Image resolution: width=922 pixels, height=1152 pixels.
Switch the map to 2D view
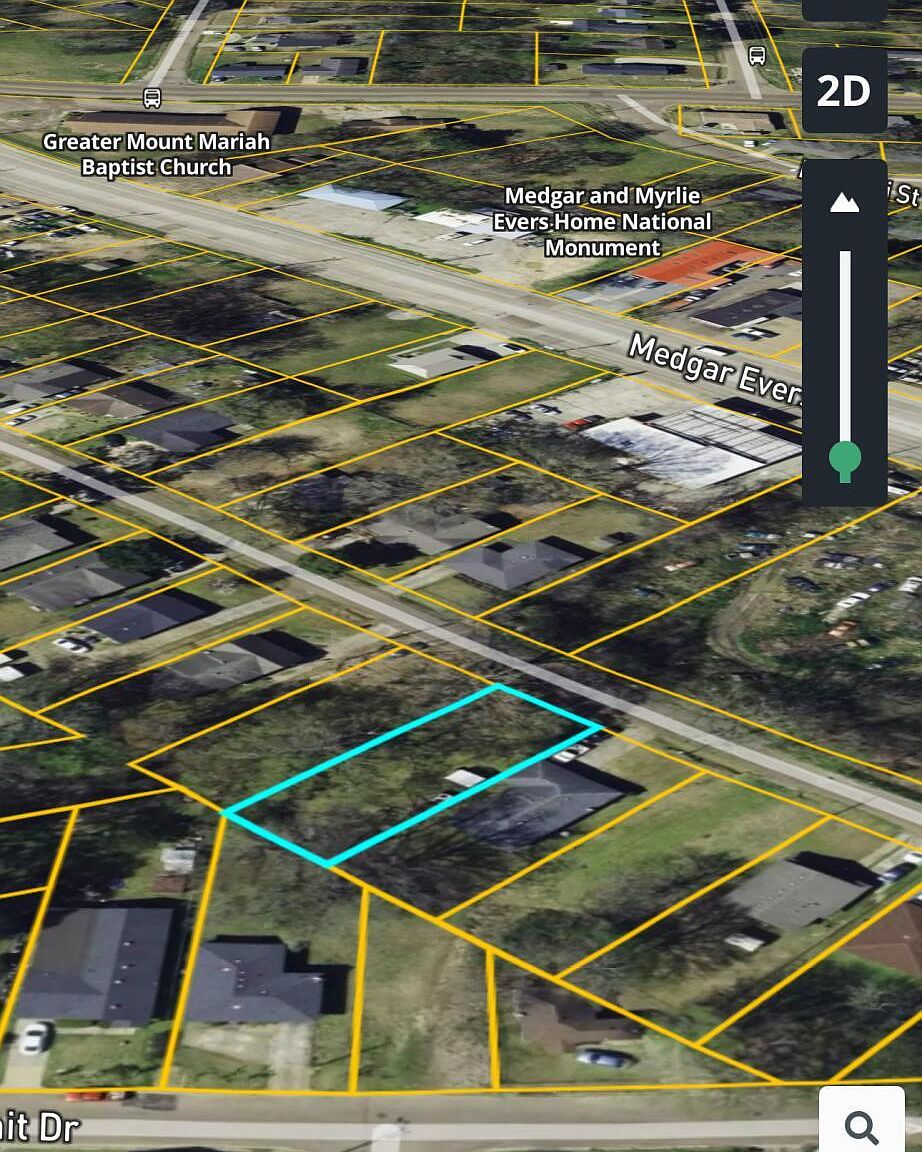845,91
